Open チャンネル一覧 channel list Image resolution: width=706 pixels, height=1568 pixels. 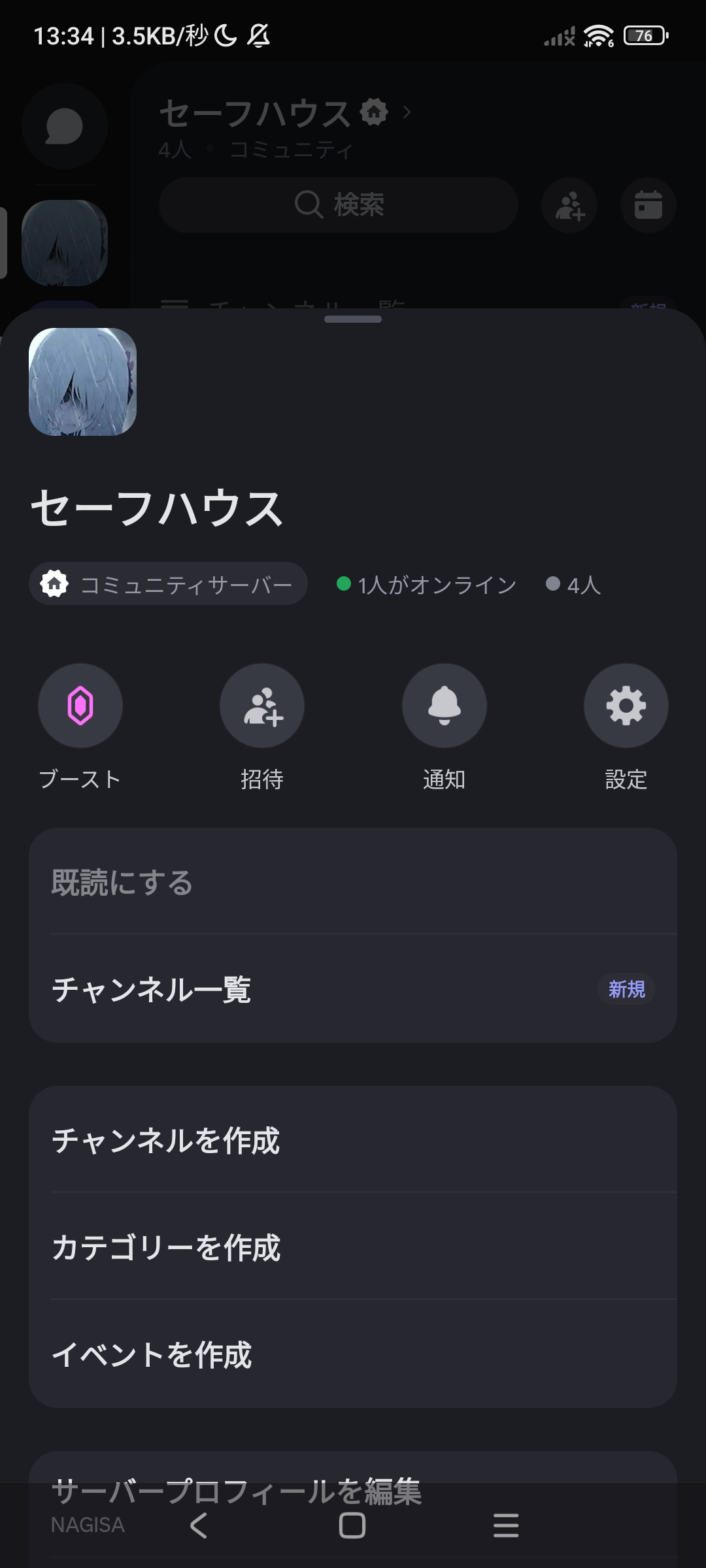click(353, 989)
